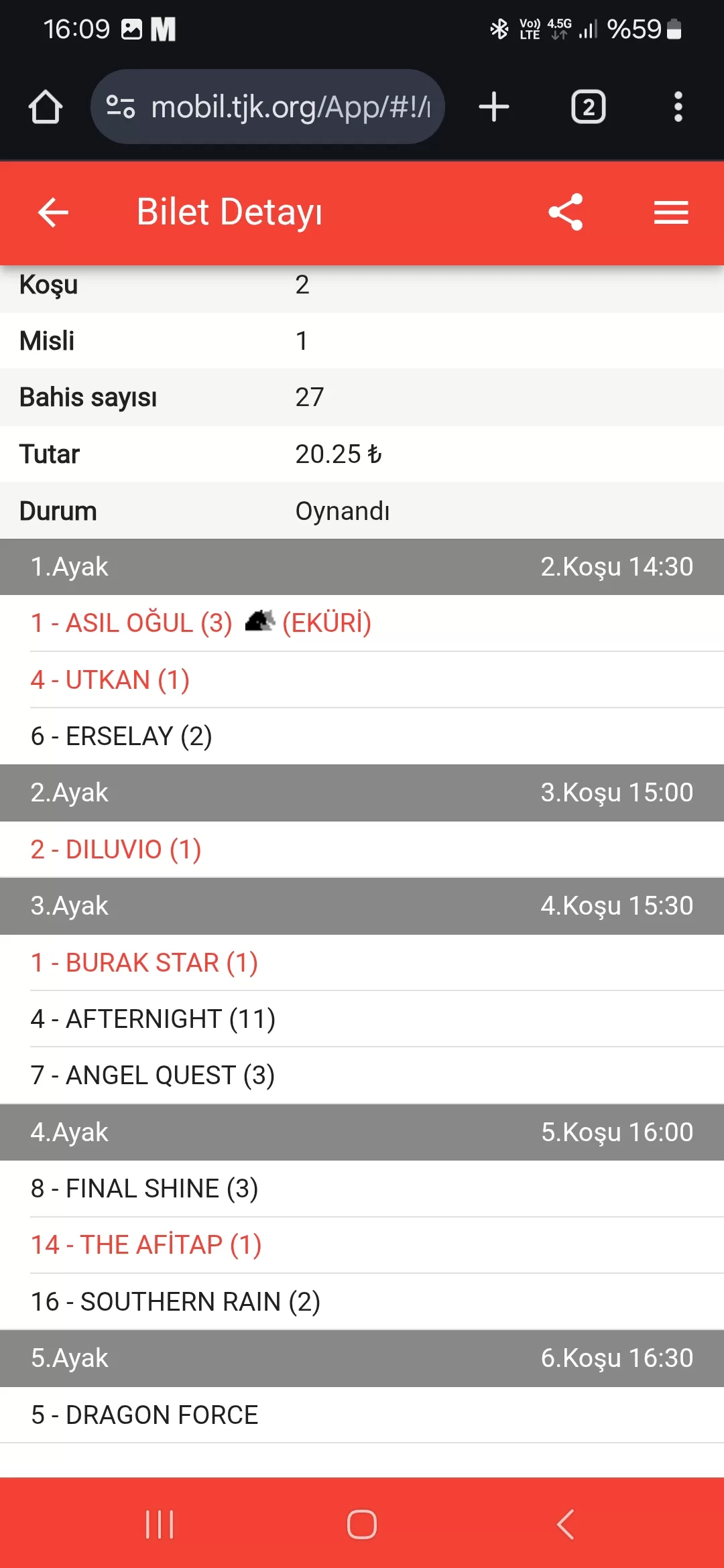
Task: Go back from Bilet Detayı
Action: [x=54, y=213]
